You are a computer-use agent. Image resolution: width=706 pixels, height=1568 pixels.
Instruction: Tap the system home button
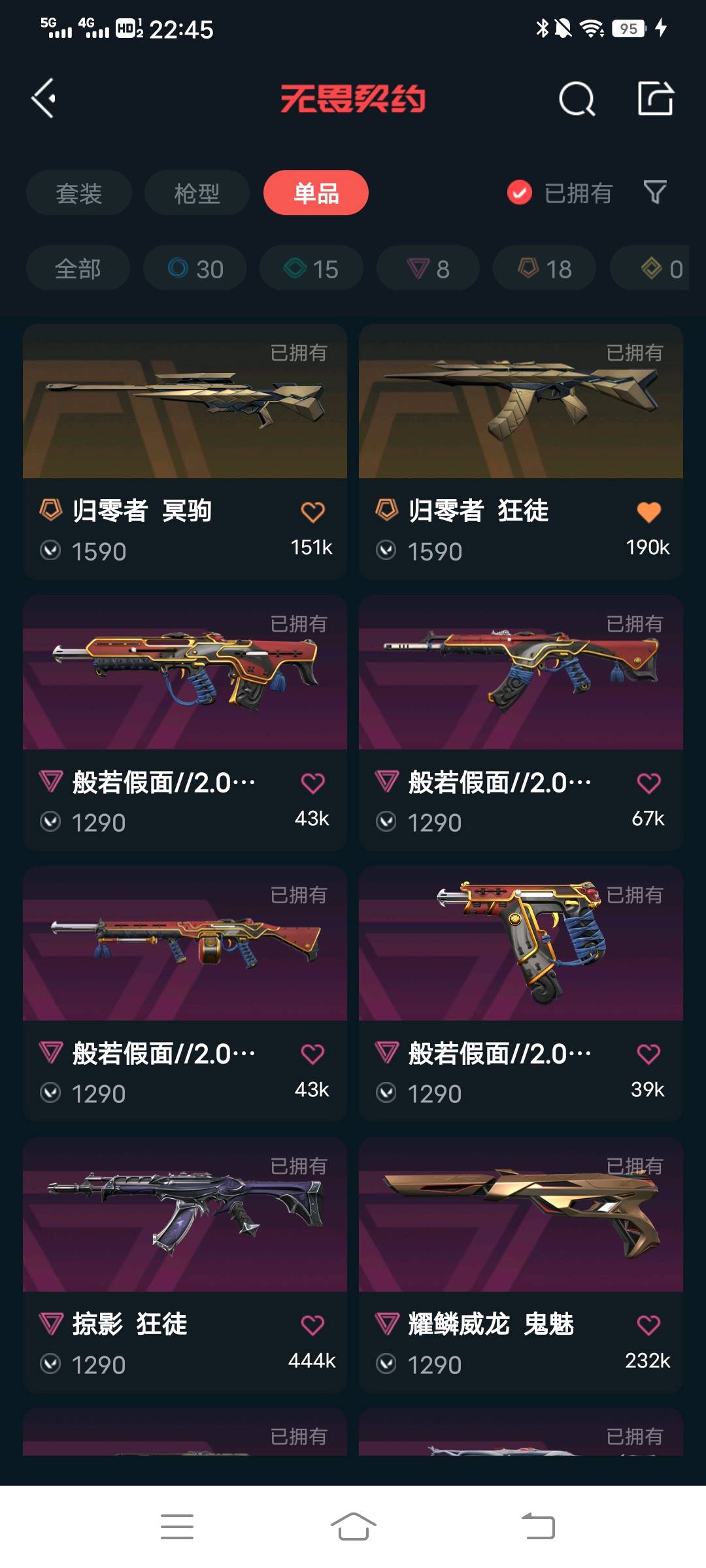(x=353, y=1527)
